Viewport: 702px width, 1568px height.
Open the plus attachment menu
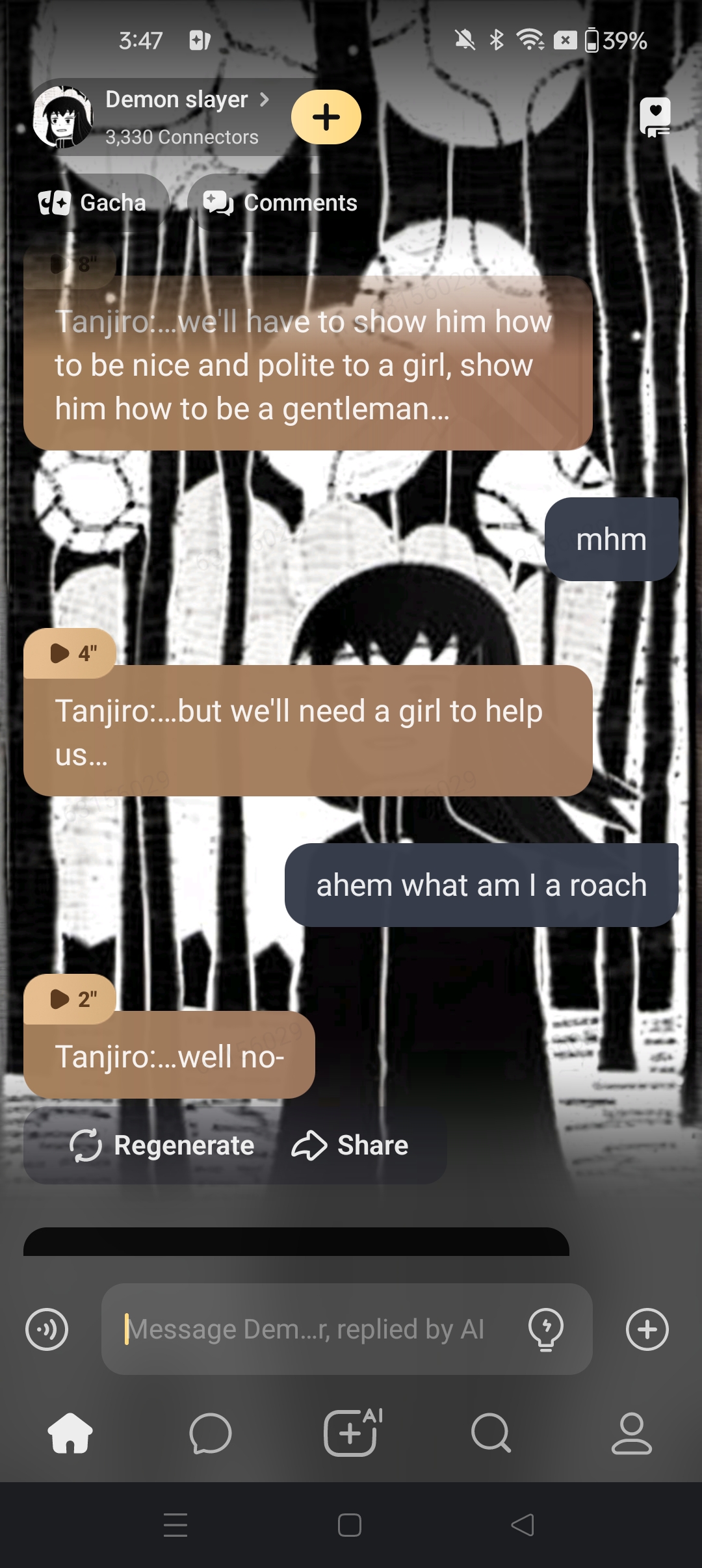coord(647,1329)
